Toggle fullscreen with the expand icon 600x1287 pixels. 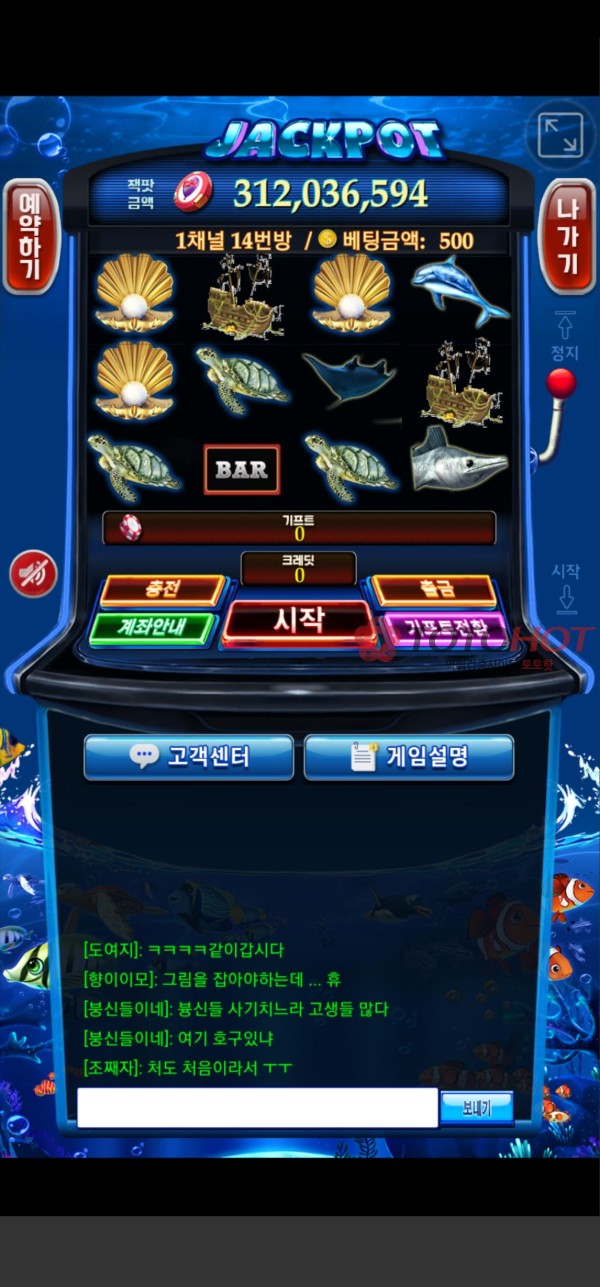pos(560,136)
